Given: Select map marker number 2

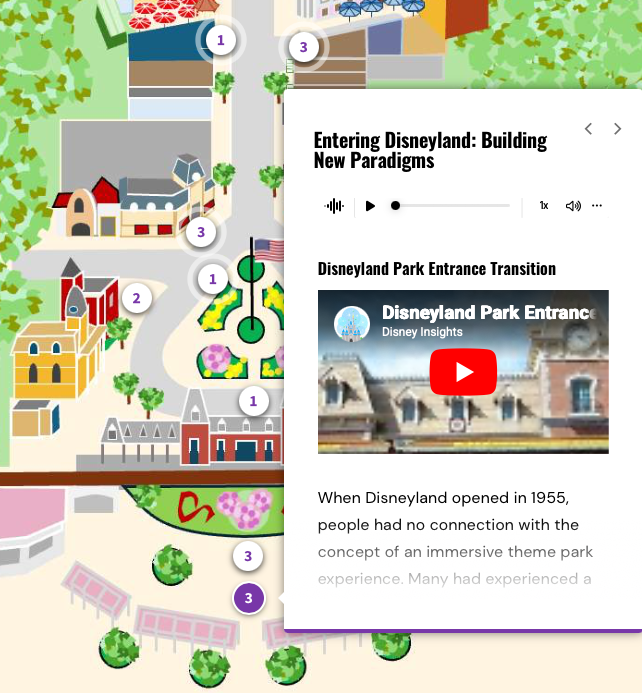Looking at the screenshot, I should coord(137,297).
